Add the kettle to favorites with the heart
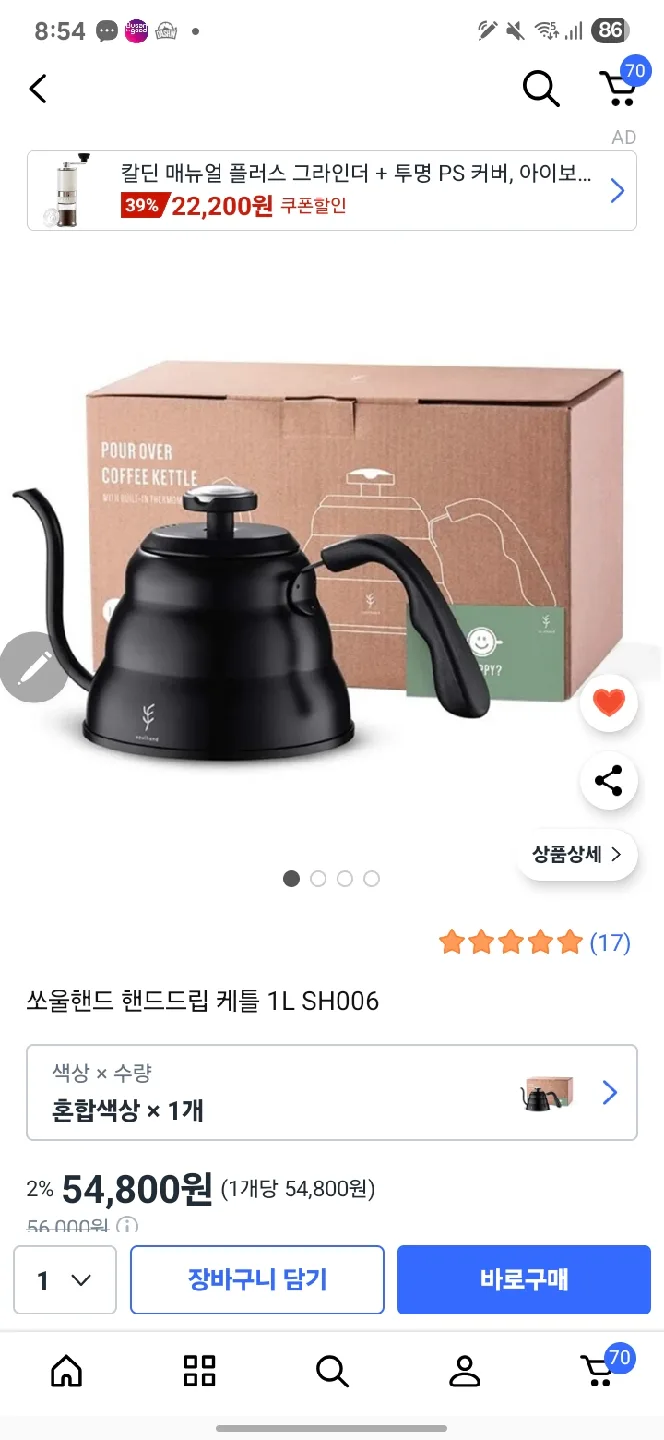This screenshot has height=1440, width=664. pos(608,703)
